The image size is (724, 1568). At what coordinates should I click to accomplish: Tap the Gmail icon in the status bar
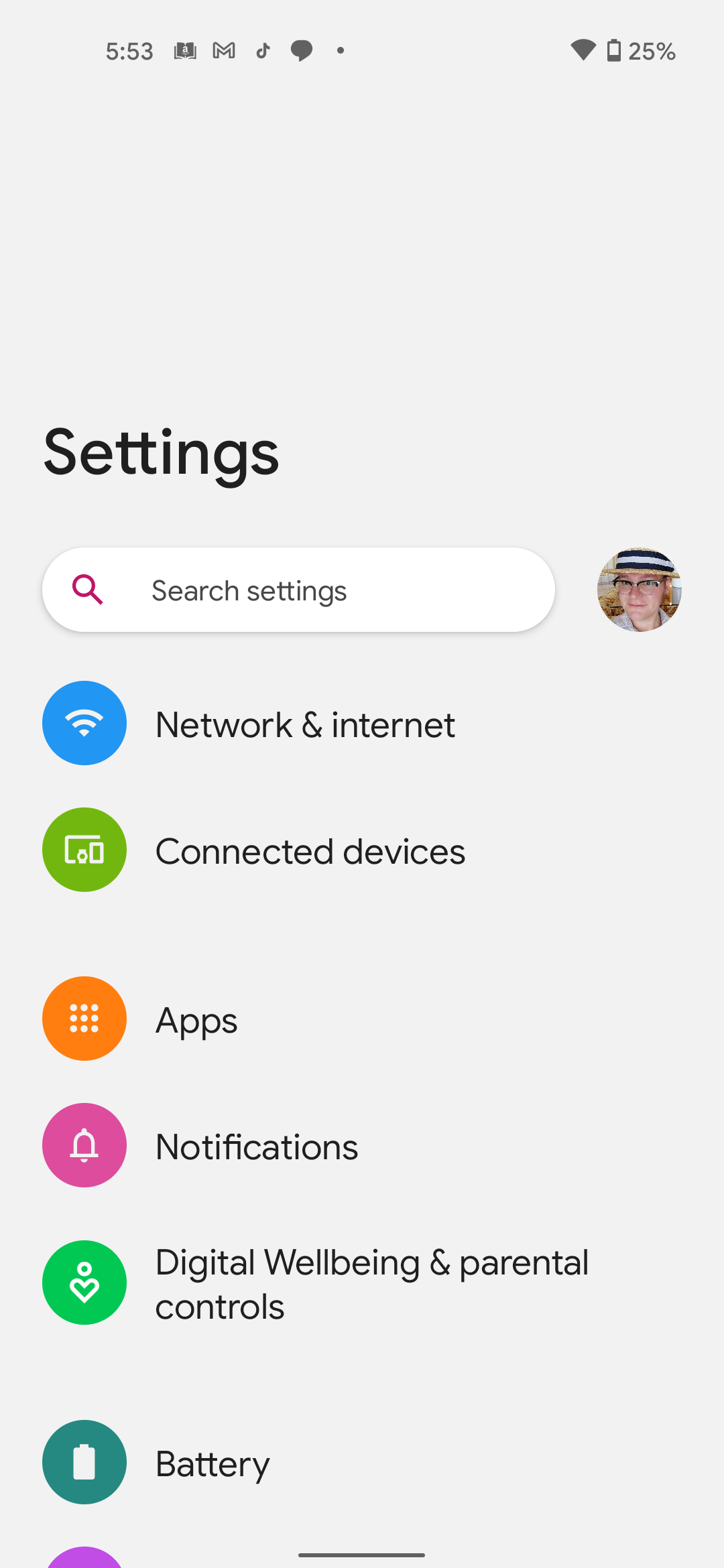click(224, 50)
